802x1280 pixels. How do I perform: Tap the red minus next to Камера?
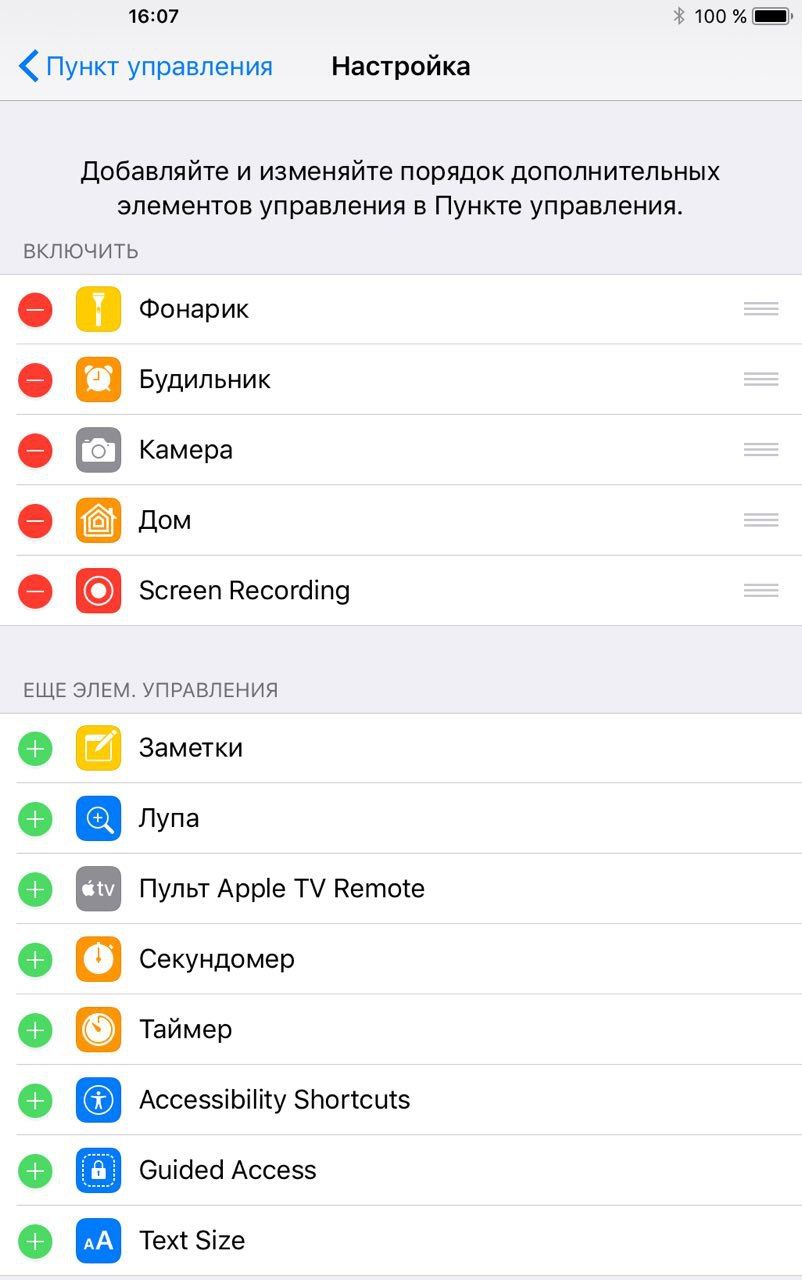(35, 450)
